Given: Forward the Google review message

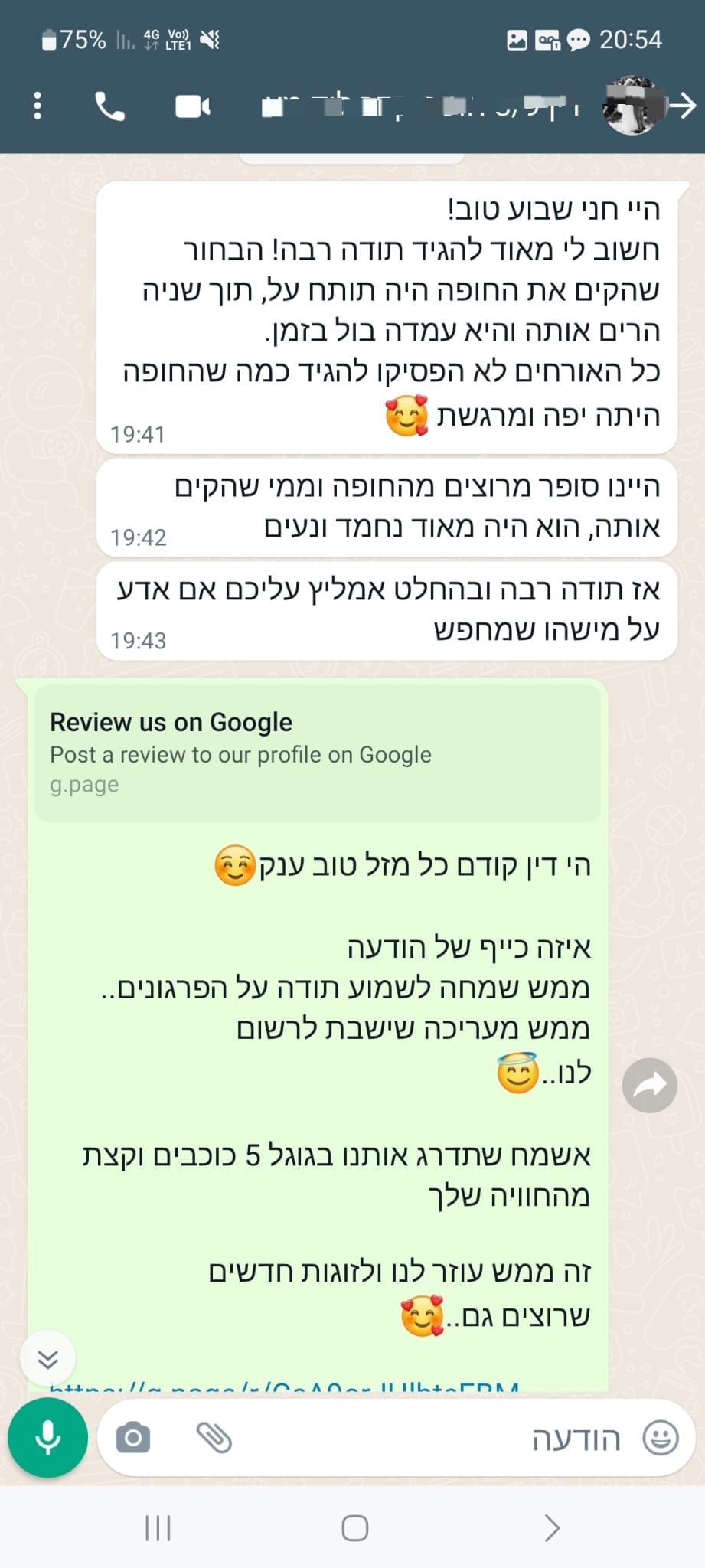Looking at the screenshot, I should 650,1085.
